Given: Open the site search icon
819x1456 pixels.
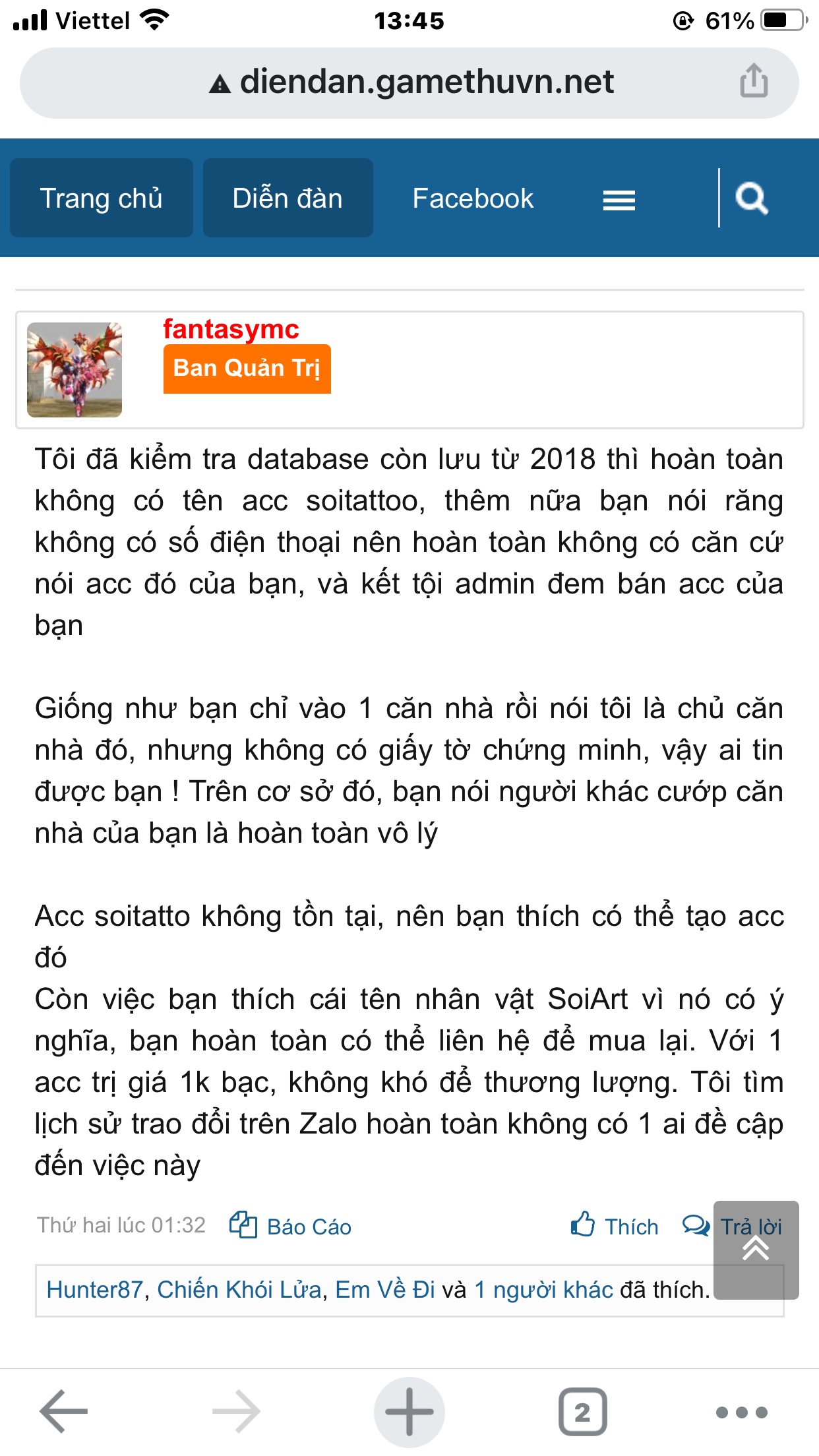Looking at the screenshot, I should click(752, 198).
